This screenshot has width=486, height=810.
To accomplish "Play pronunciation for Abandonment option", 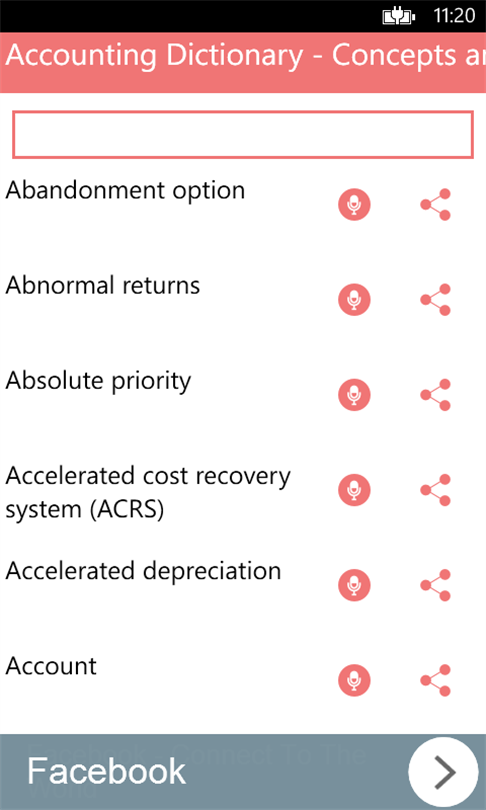I will point(354,205).
